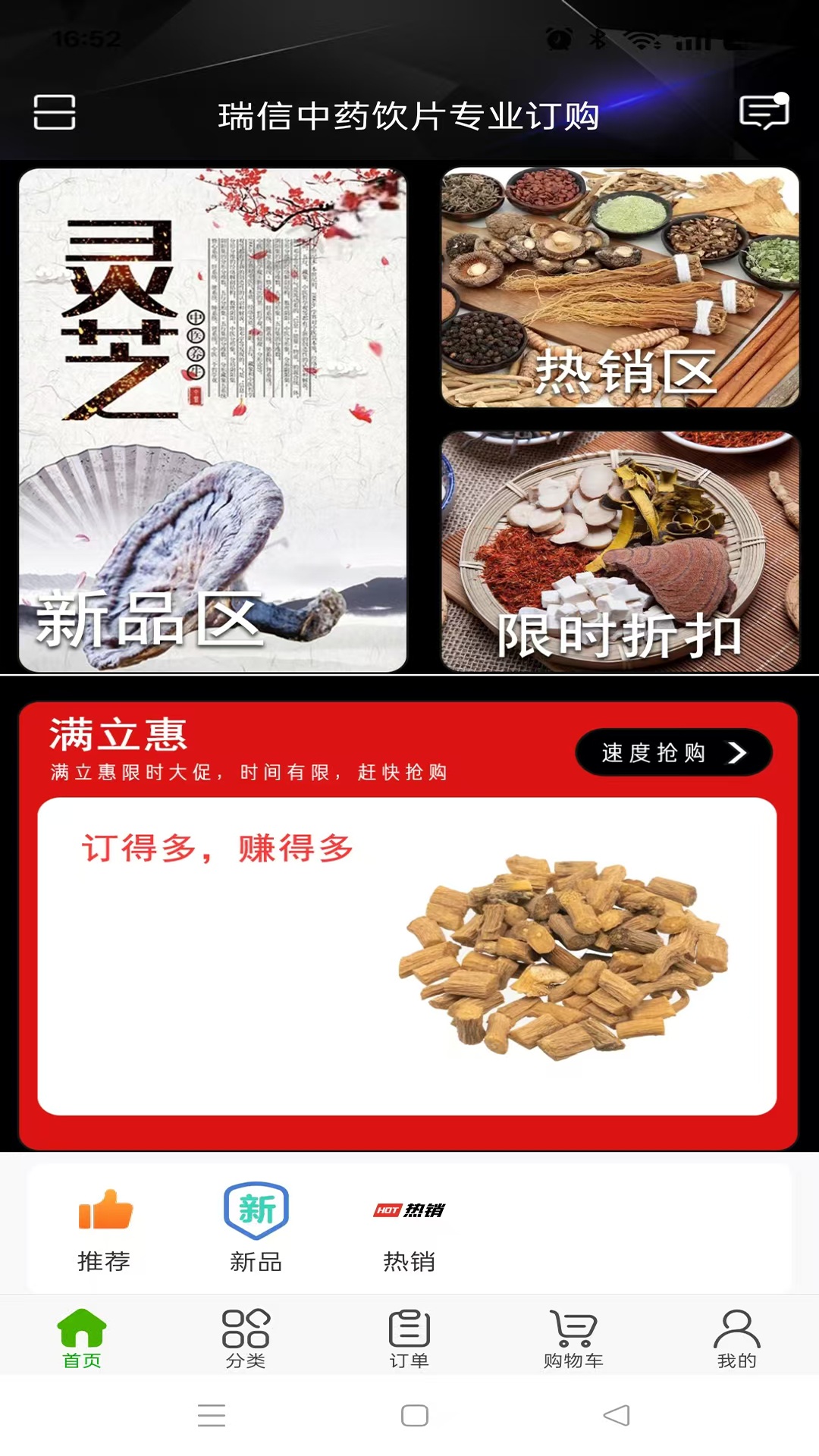Open the messages icon in the header
The image size is (819, 1456).
[x=764, y=112]
